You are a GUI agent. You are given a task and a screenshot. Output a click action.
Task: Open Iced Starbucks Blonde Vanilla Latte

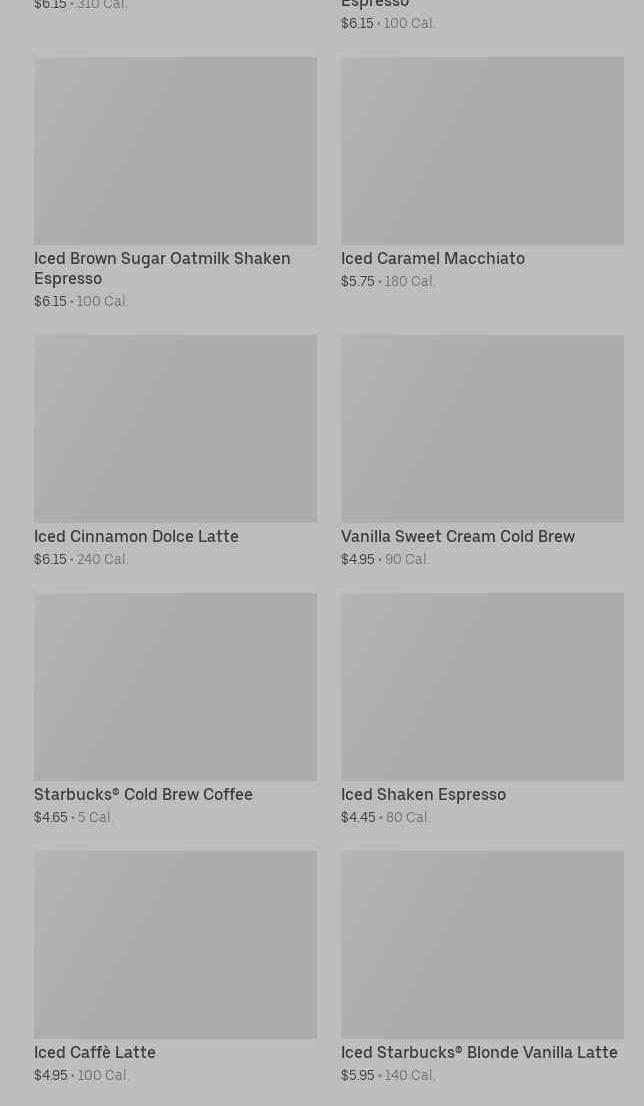(x=482, y=945)
